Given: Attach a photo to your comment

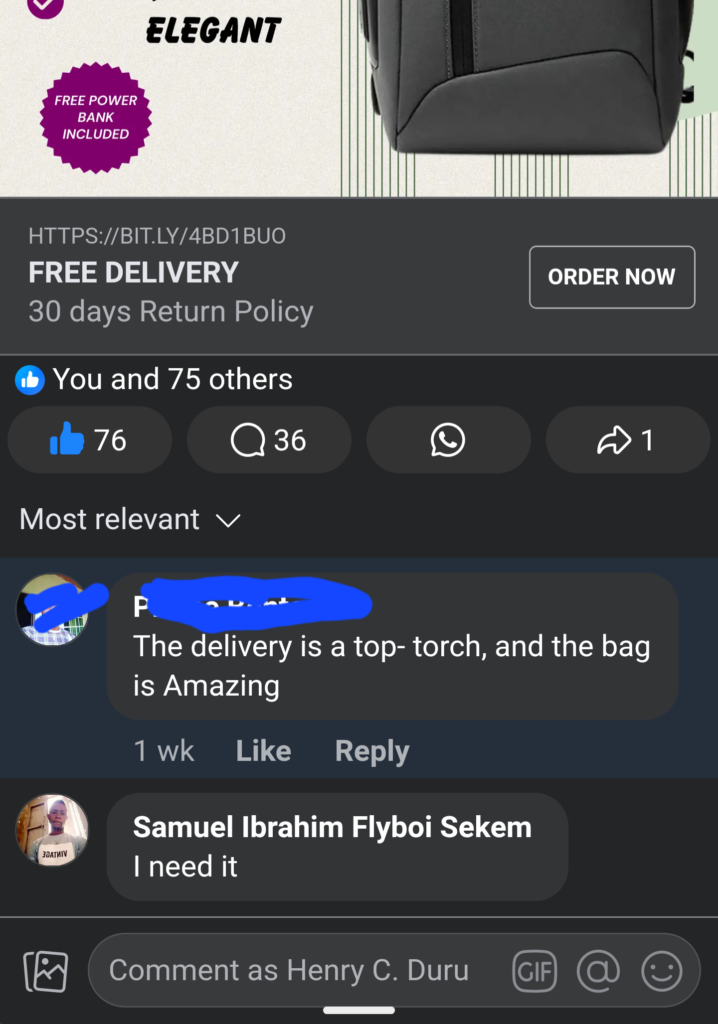Looking at the screenshot, I should coord(46,971).
